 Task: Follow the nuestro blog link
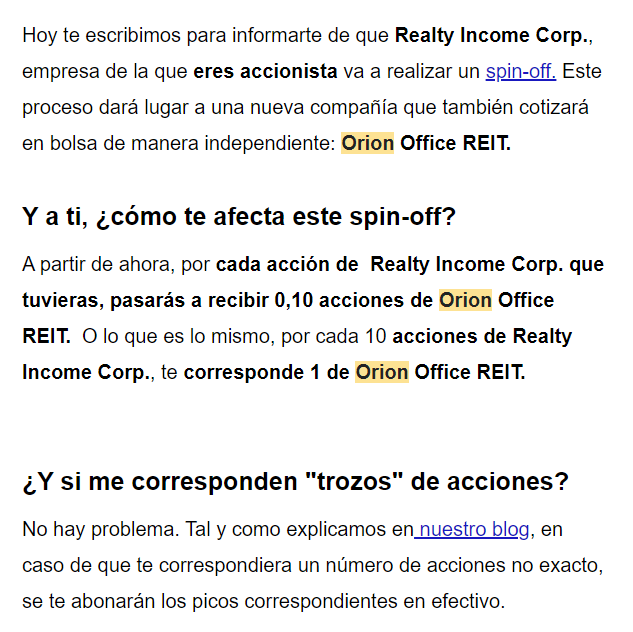pyautogui.click(x=474, y=530)
